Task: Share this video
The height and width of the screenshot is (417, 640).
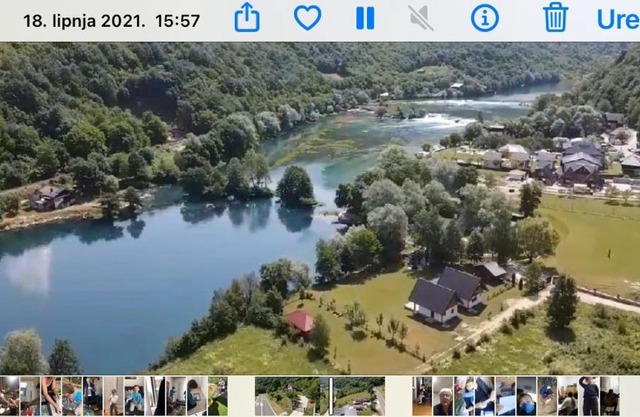Action: point(246,17)
